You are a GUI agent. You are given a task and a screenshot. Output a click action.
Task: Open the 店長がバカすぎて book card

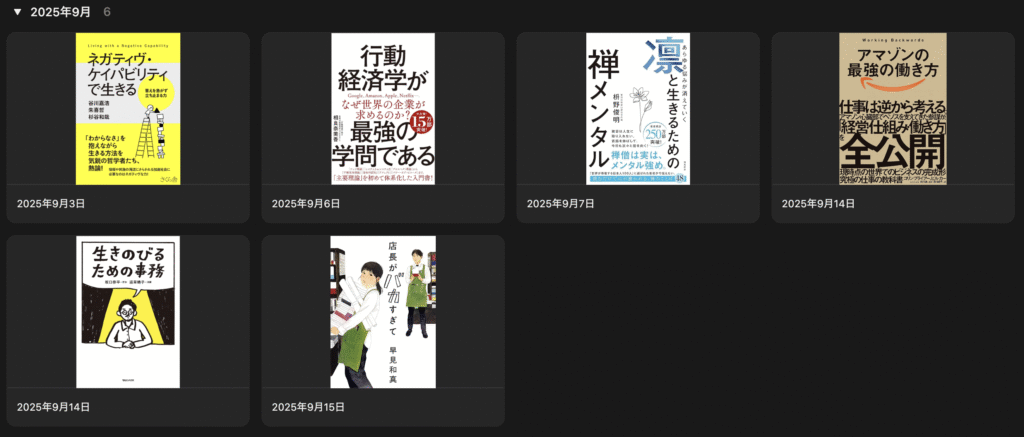click(x=383, y=312)
